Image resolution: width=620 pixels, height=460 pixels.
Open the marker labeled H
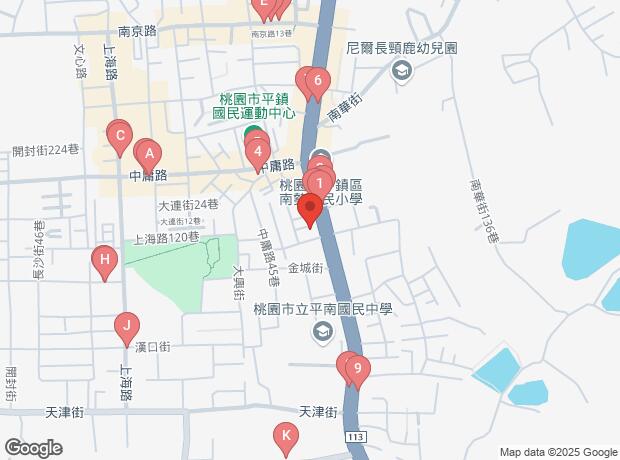(x=104, y=262)
